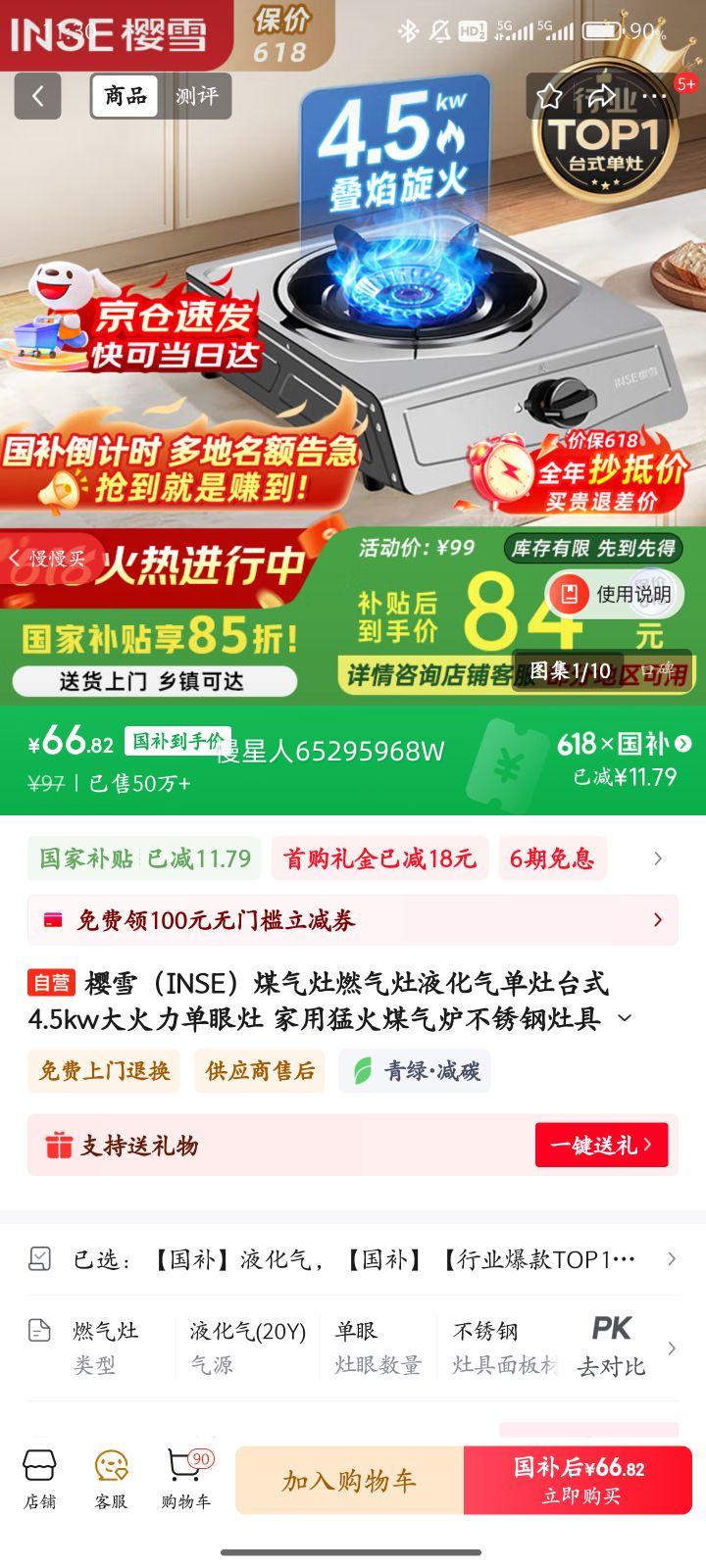The width and height of the screenshot is (706, 1568).
Task: Share this product
Action: 600,96
